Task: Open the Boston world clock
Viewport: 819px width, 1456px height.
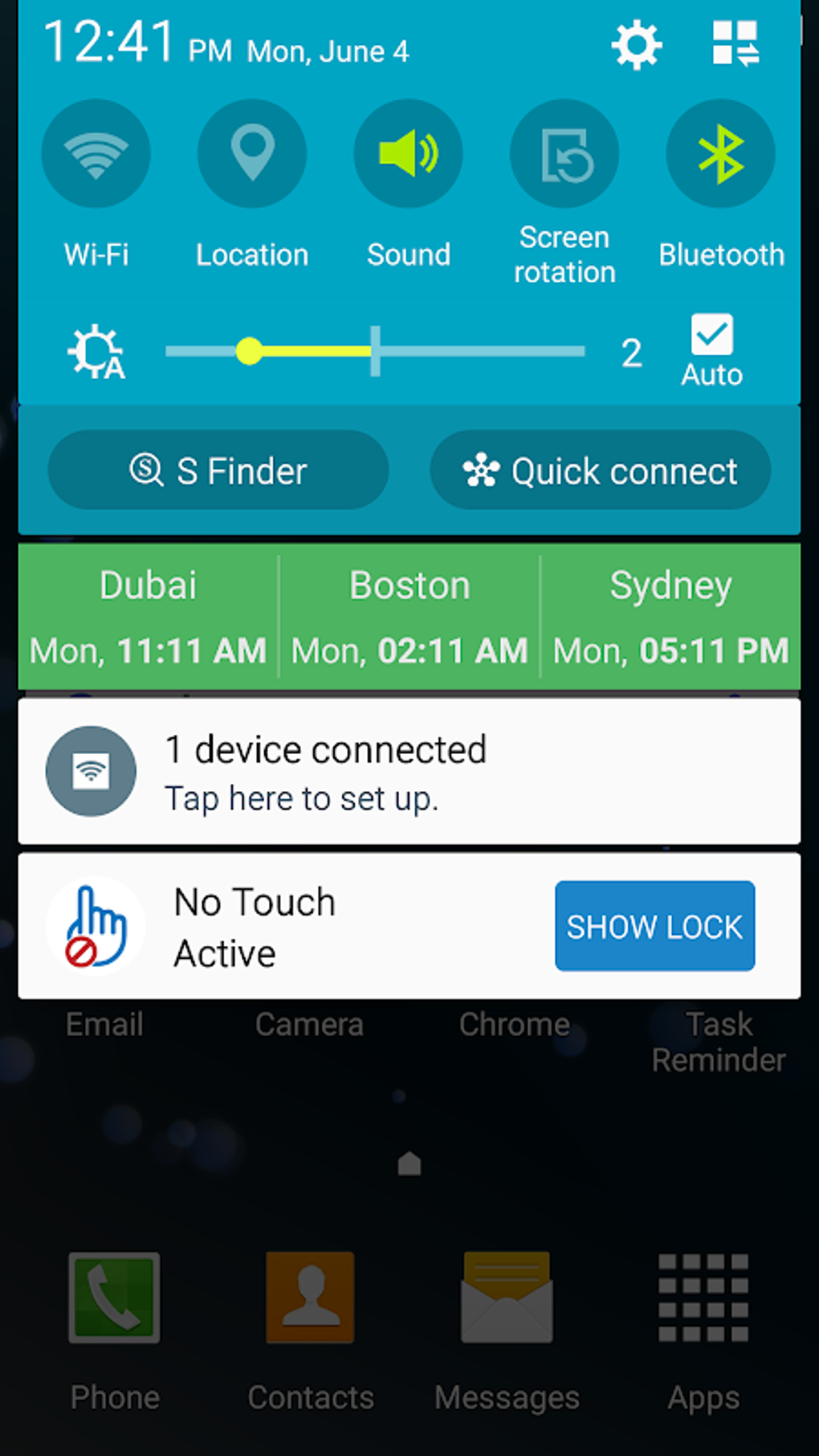Action: (x=409, y=617)
